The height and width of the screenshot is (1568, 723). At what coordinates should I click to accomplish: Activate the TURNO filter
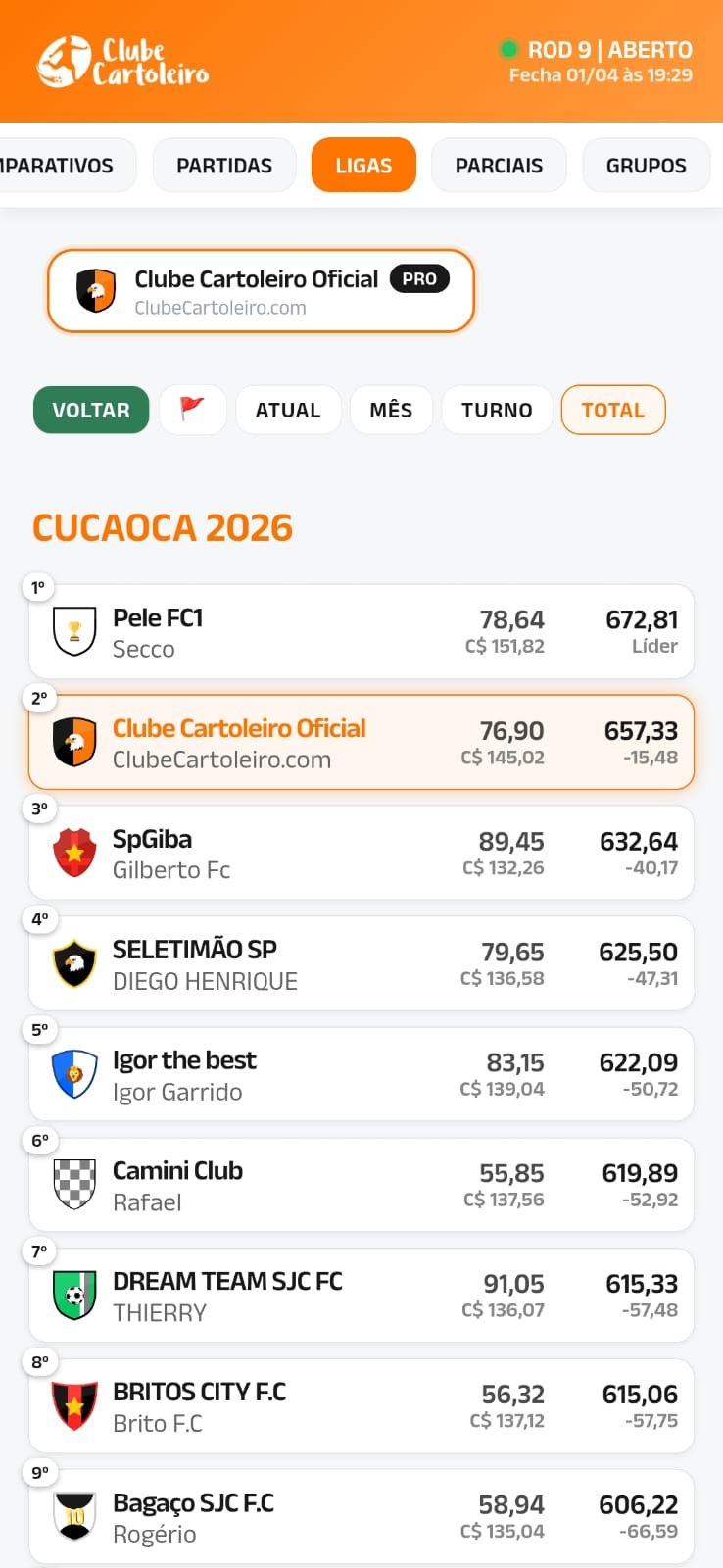click(496, 410)
